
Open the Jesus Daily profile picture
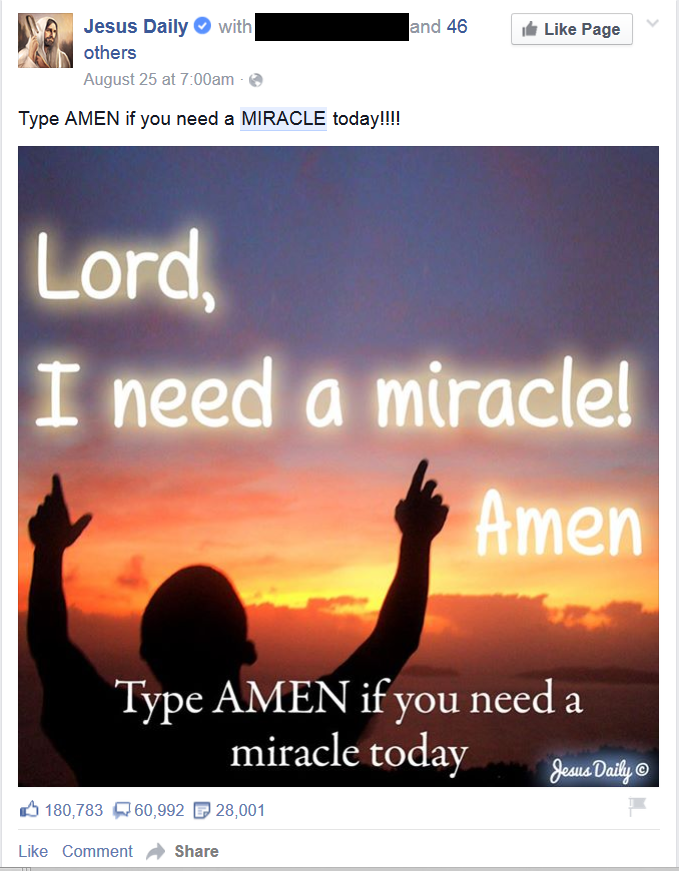click(45, 40)
